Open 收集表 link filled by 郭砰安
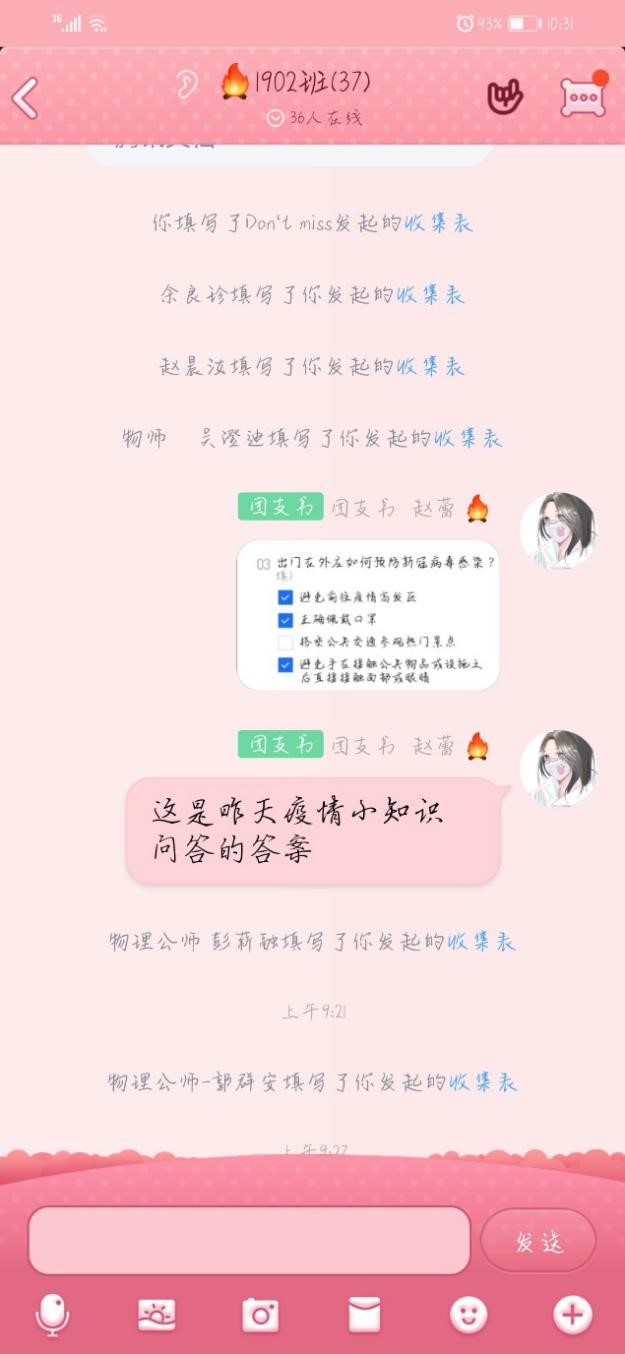The height and width of the screenshot is (1354, 625). (482, 1082)
